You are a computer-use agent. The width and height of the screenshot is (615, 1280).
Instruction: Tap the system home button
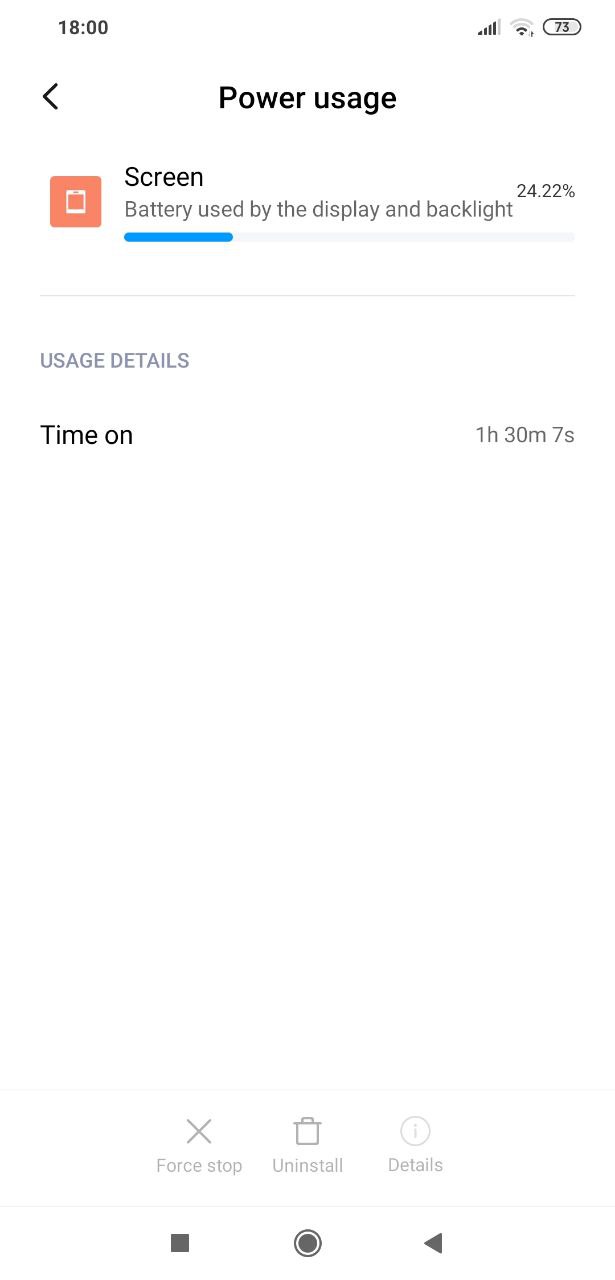[x=307, y=1243]
